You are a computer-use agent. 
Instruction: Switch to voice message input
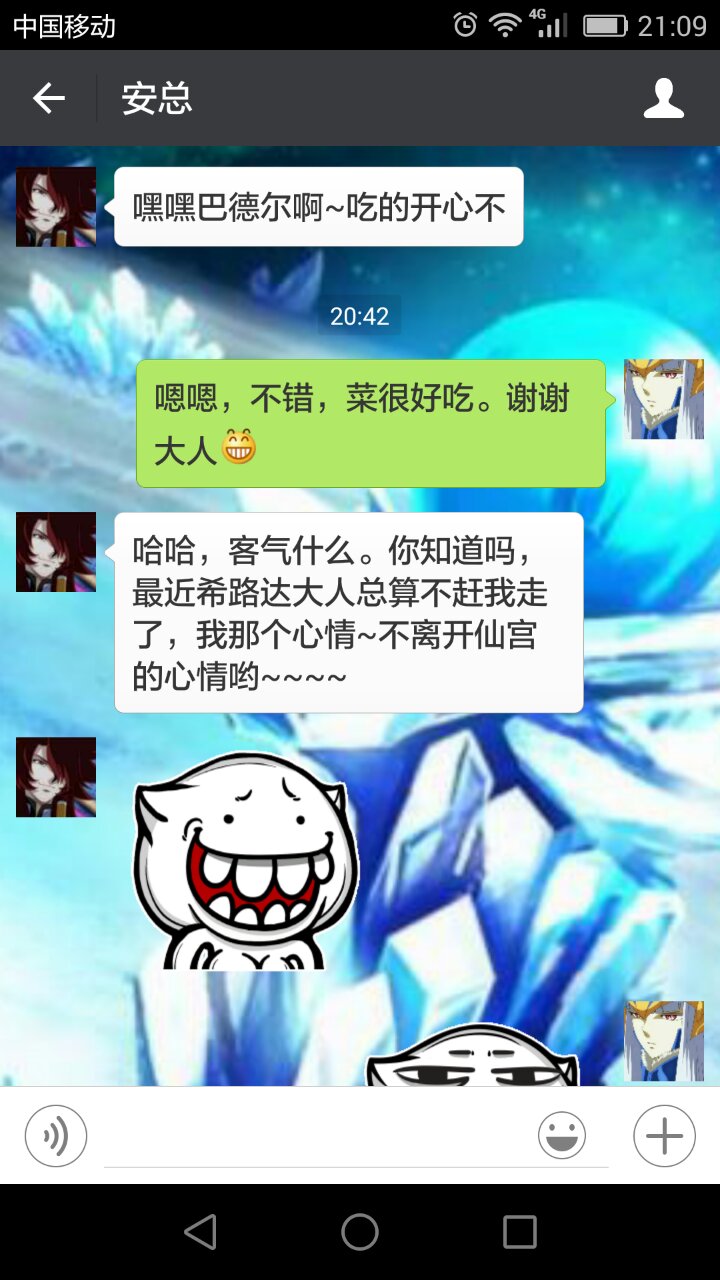point(56,1136)
